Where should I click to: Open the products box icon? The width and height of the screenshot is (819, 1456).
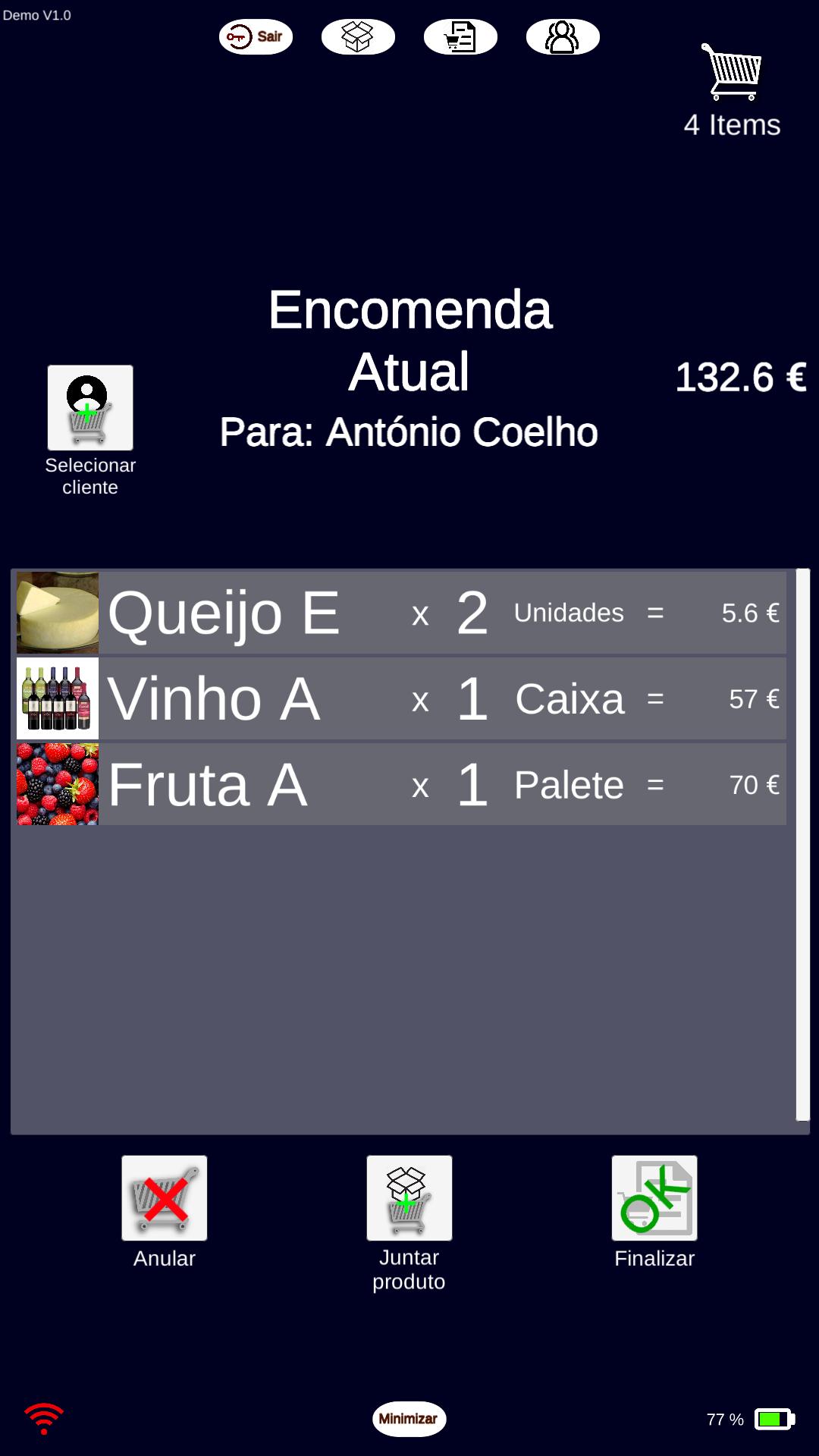(x=358, y=36)
